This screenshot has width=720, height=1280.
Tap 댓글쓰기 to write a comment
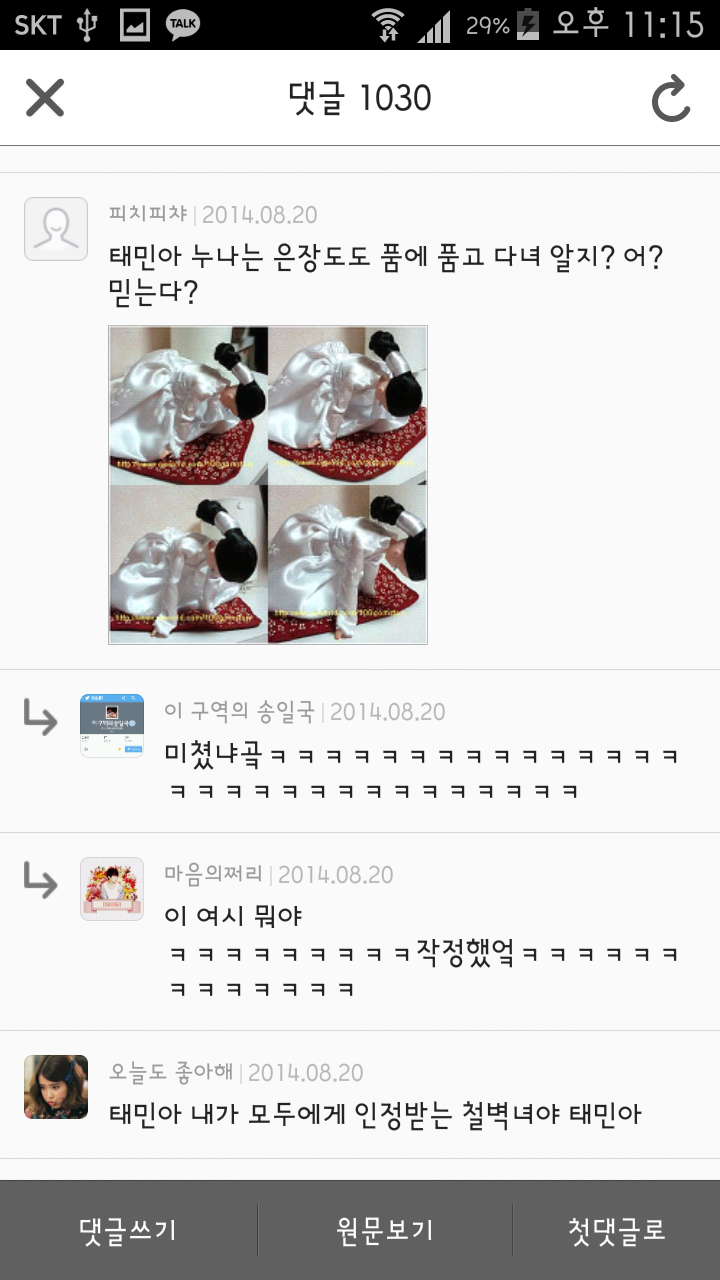128,1229
